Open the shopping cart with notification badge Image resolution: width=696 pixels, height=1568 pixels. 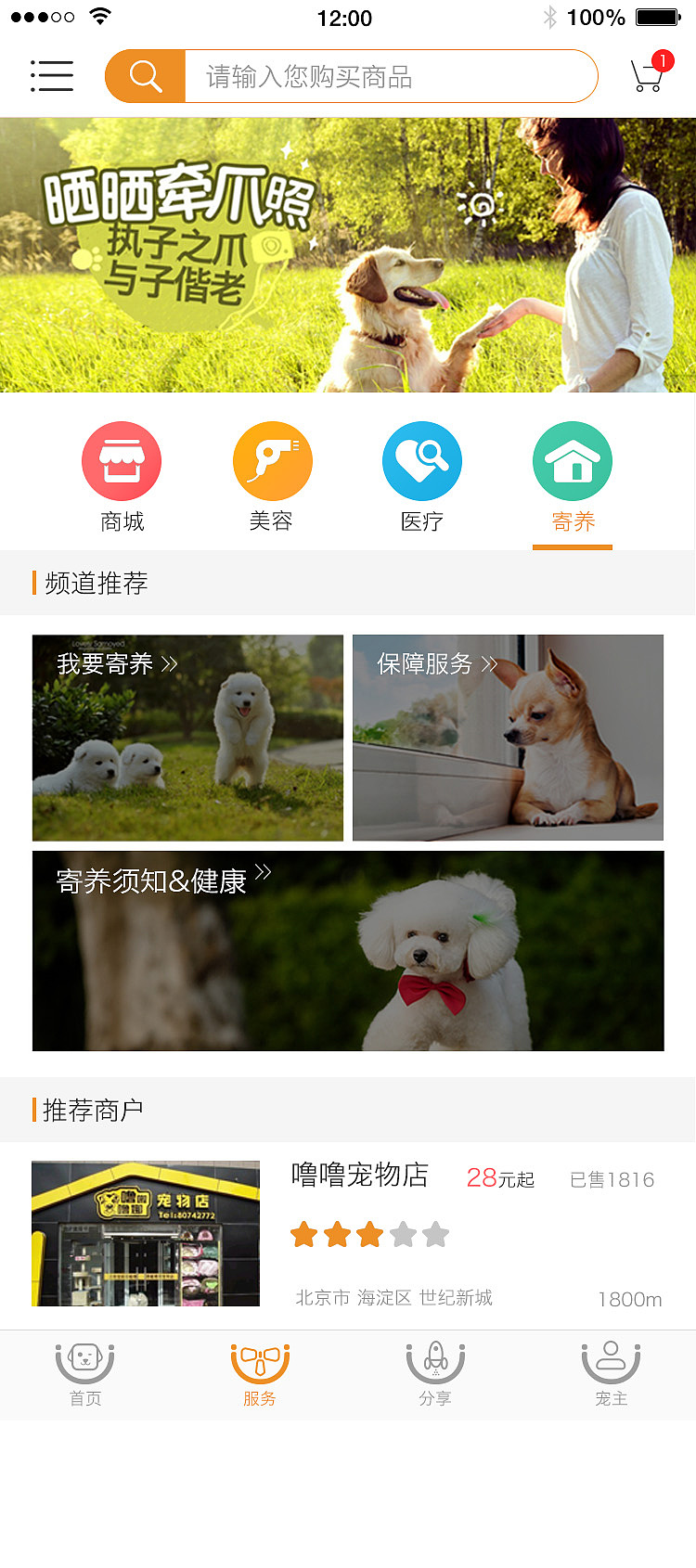coord(648,78)
